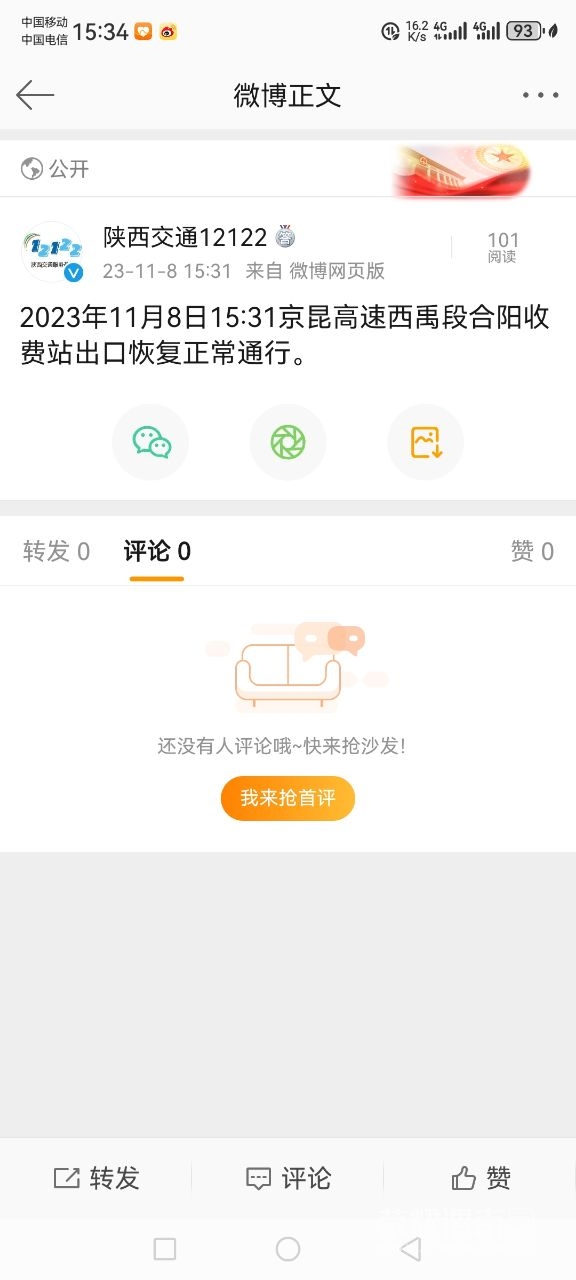Share the post to WeChat Moments

[288, 442]
